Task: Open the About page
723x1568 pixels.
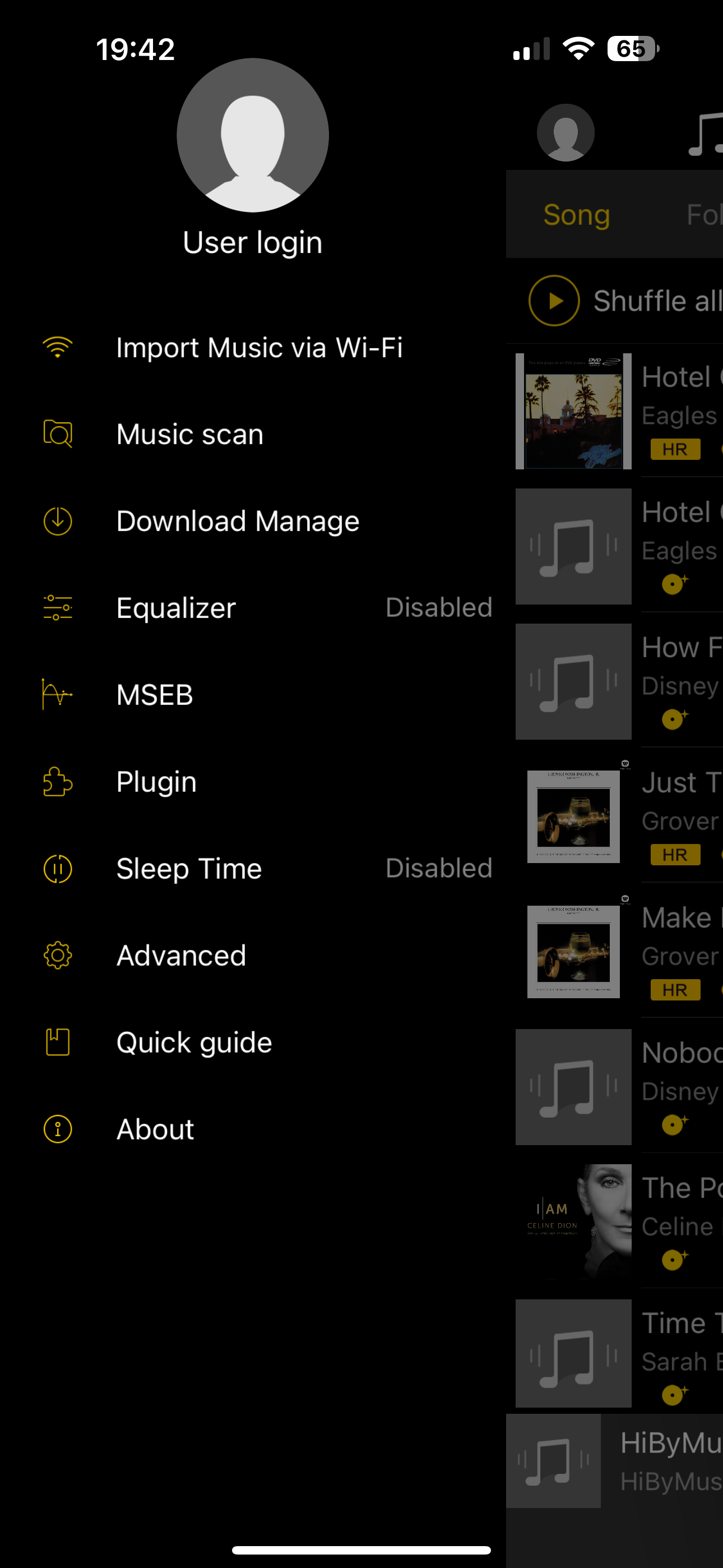Action: pos(155,1130)
